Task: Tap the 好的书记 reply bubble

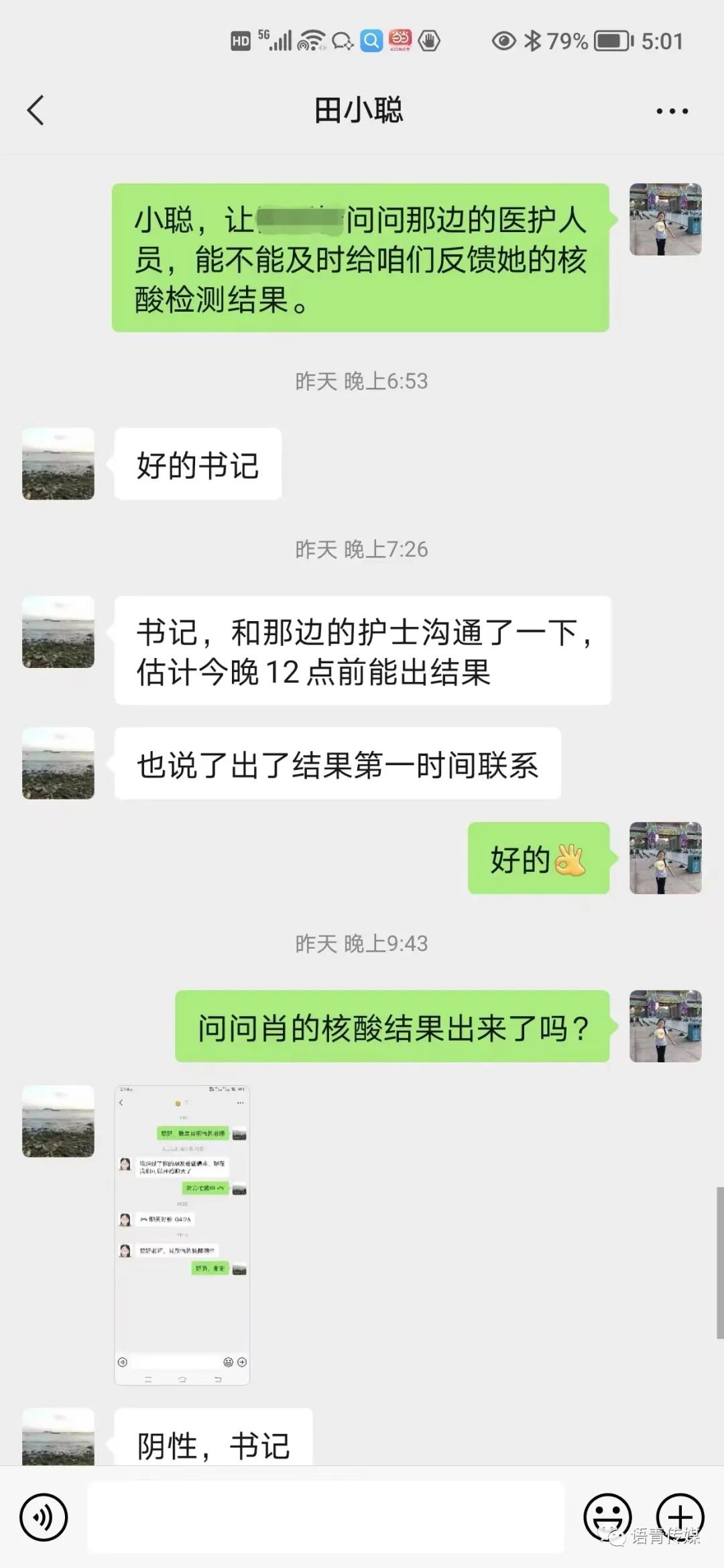Action: pyautogui.click(x=199, y=465)
